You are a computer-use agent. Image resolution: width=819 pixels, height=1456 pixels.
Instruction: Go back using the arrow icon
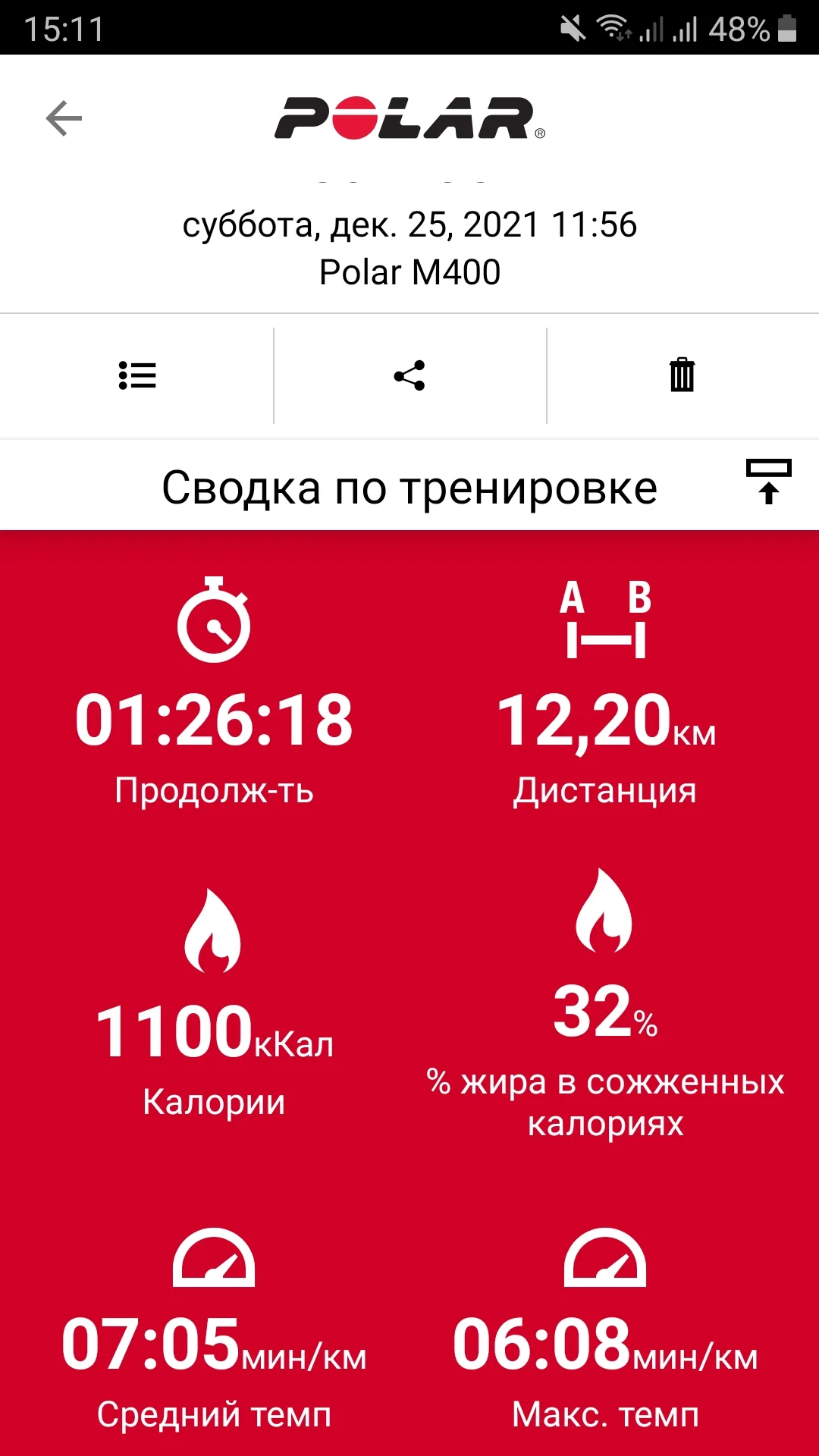pos(64,118)
